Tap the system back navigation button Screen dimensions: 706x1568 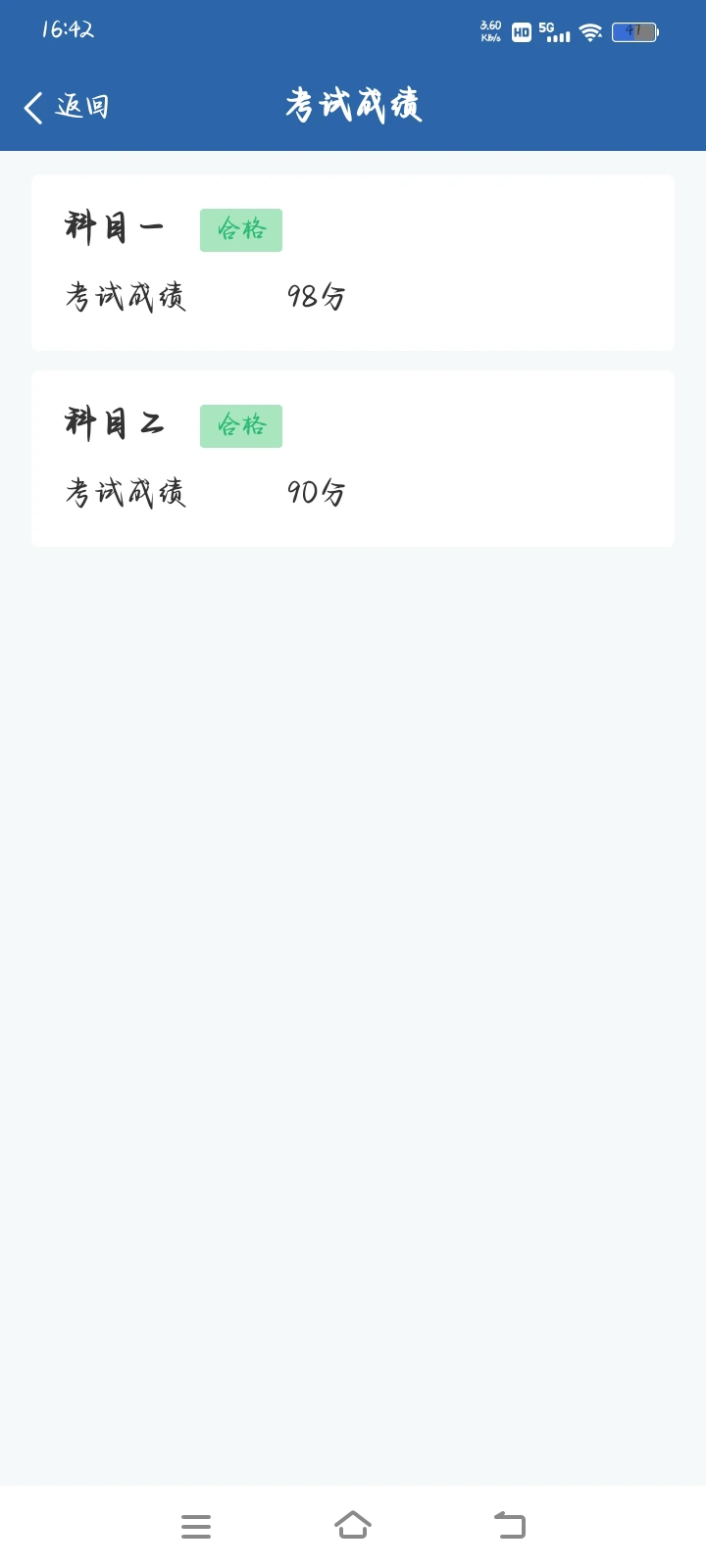click(510, 1525)
